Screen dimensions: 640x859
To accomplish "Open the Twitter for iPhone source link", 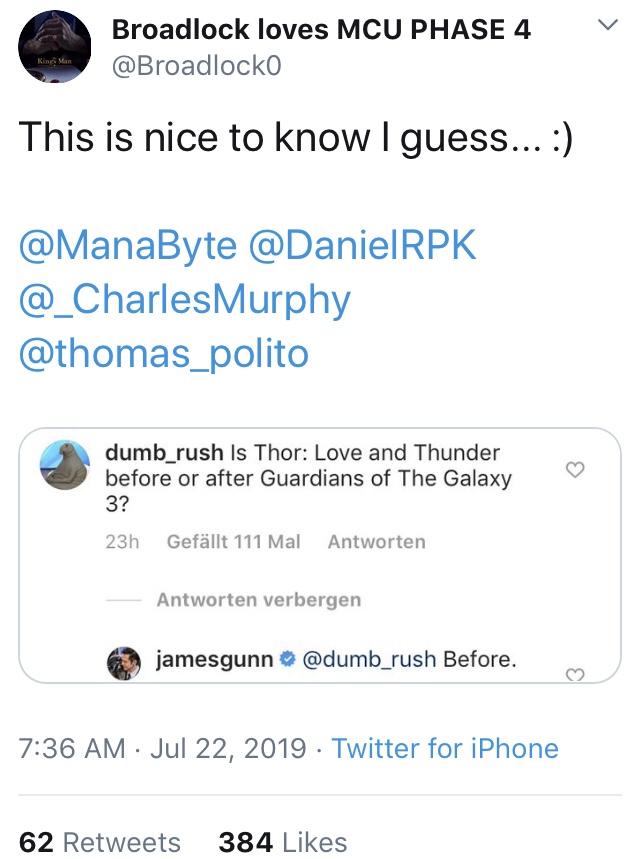I will 444,748.
